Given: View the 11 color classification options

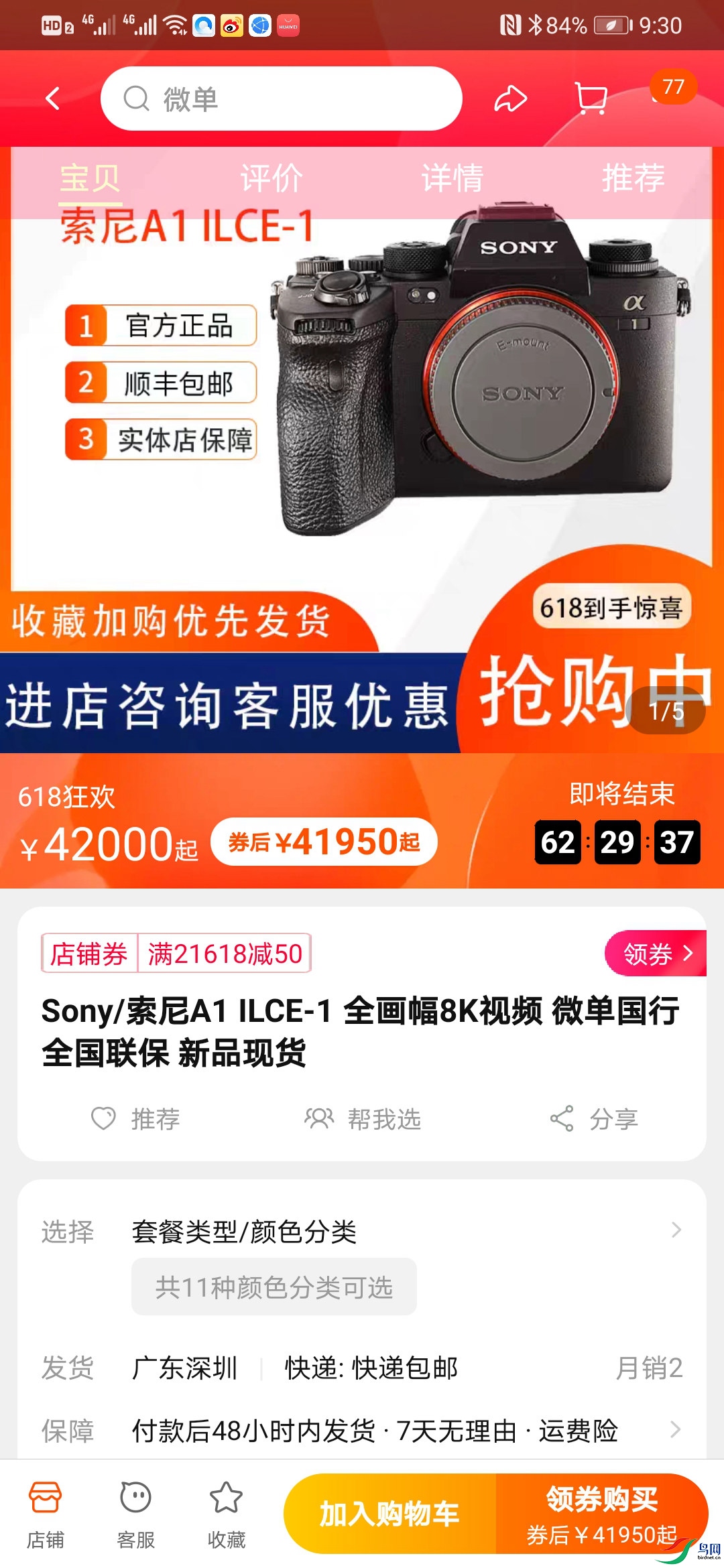Looking at the screenshot, I should tap(274, 1287).
